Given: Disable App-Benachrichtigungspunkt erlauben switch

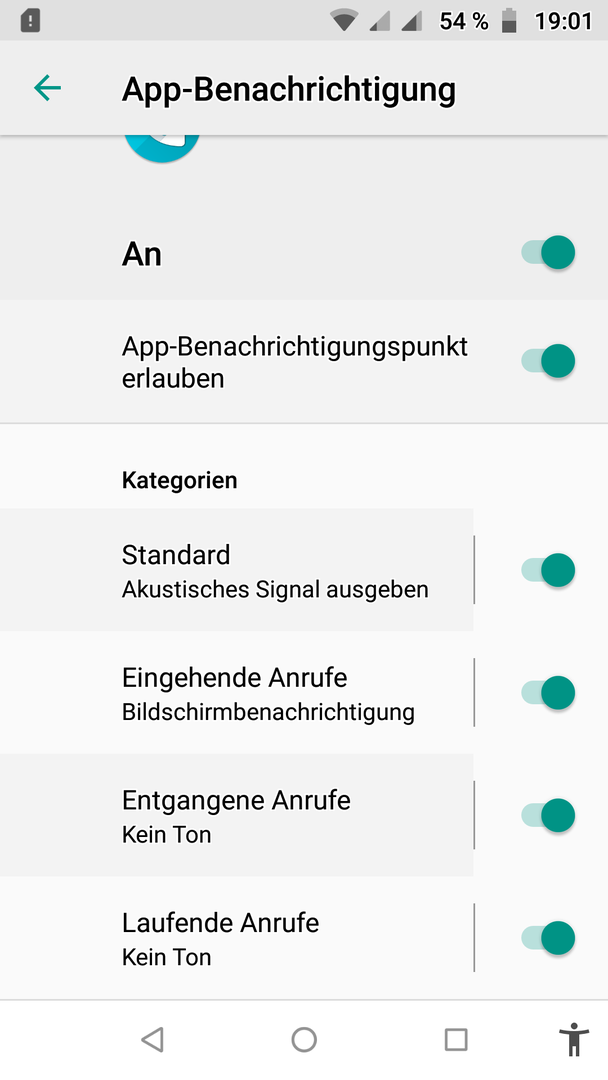Looking at the screenshot, I should [x=548, y=362].
